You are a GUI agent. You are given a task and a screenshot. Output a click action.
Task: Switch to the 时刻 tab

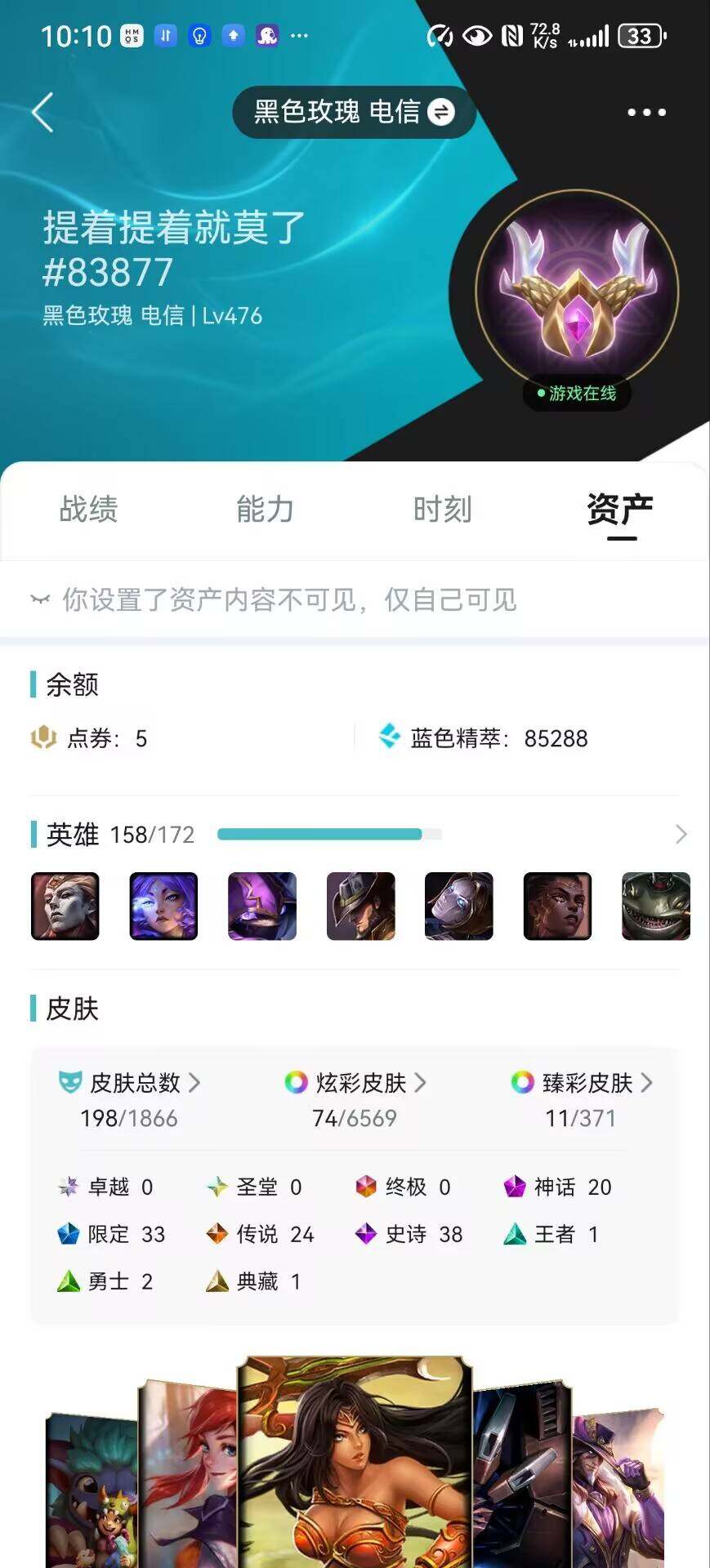pos(442,509)
